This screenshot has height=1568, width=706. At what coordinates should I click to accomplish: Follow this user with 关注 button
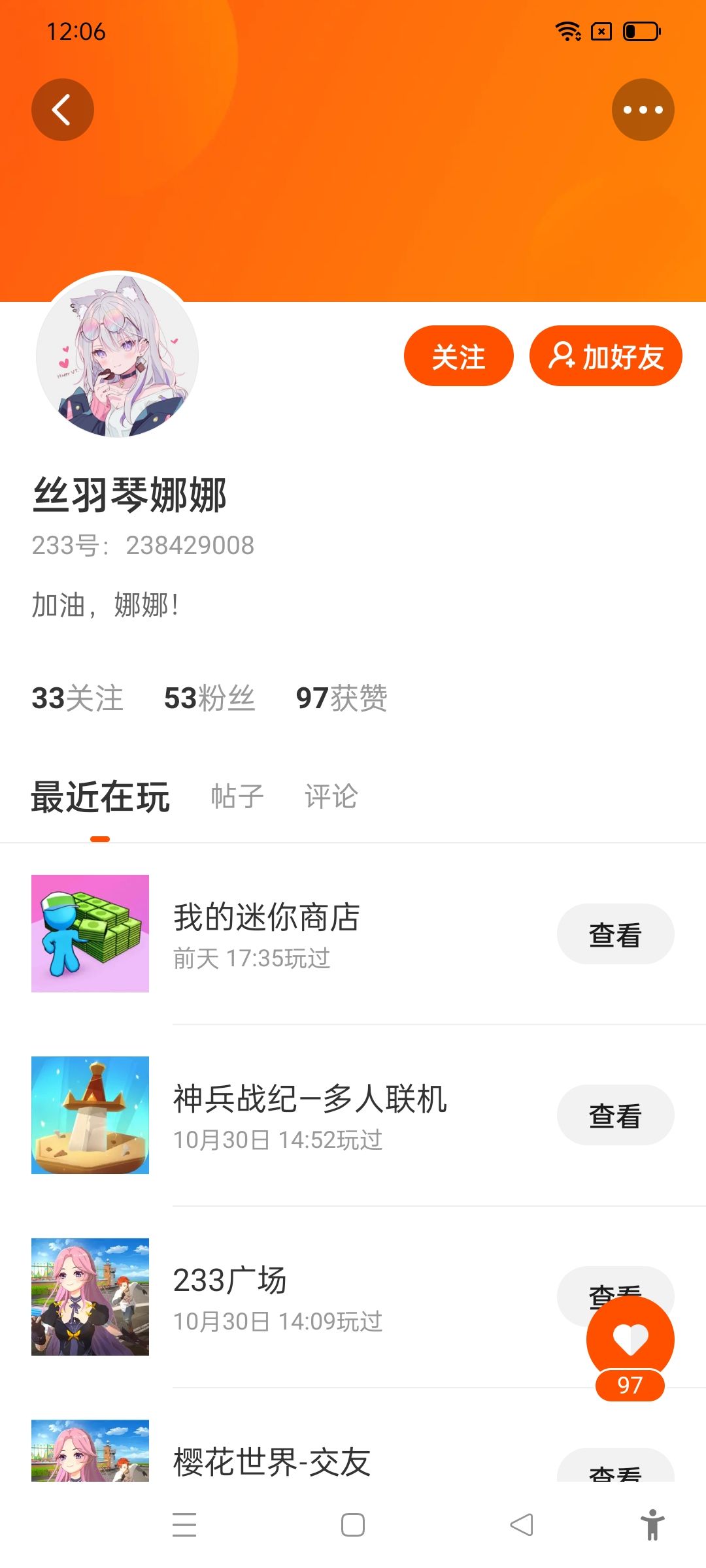pos(458,356)
